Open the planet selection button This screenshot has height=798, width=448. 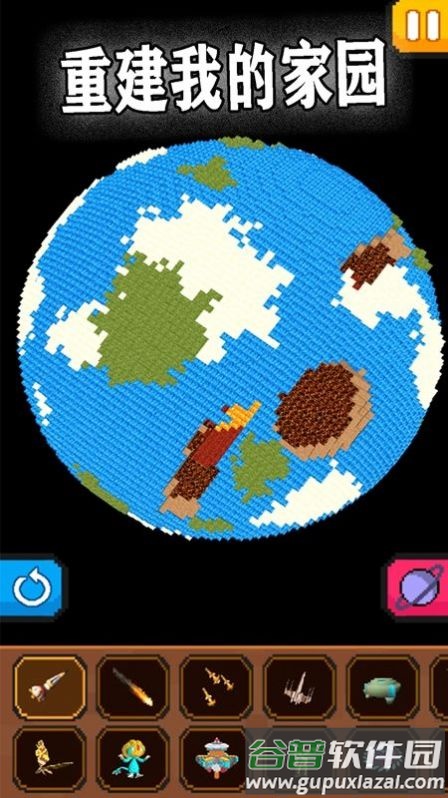pos(417,589)
